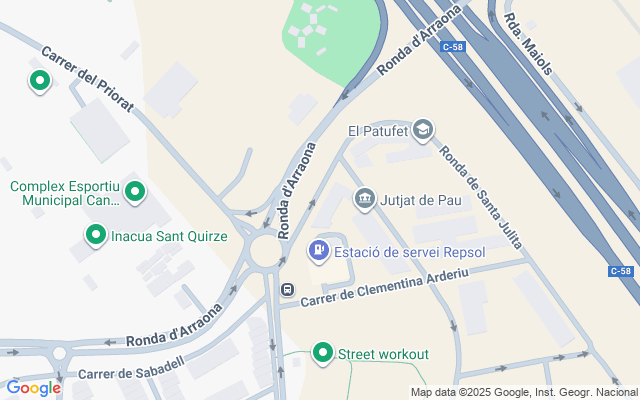Viewport: 640px width, 400px height.
Task: Open Complex Esportiu Municipal Can pin
Action: [x=133, y=190]
